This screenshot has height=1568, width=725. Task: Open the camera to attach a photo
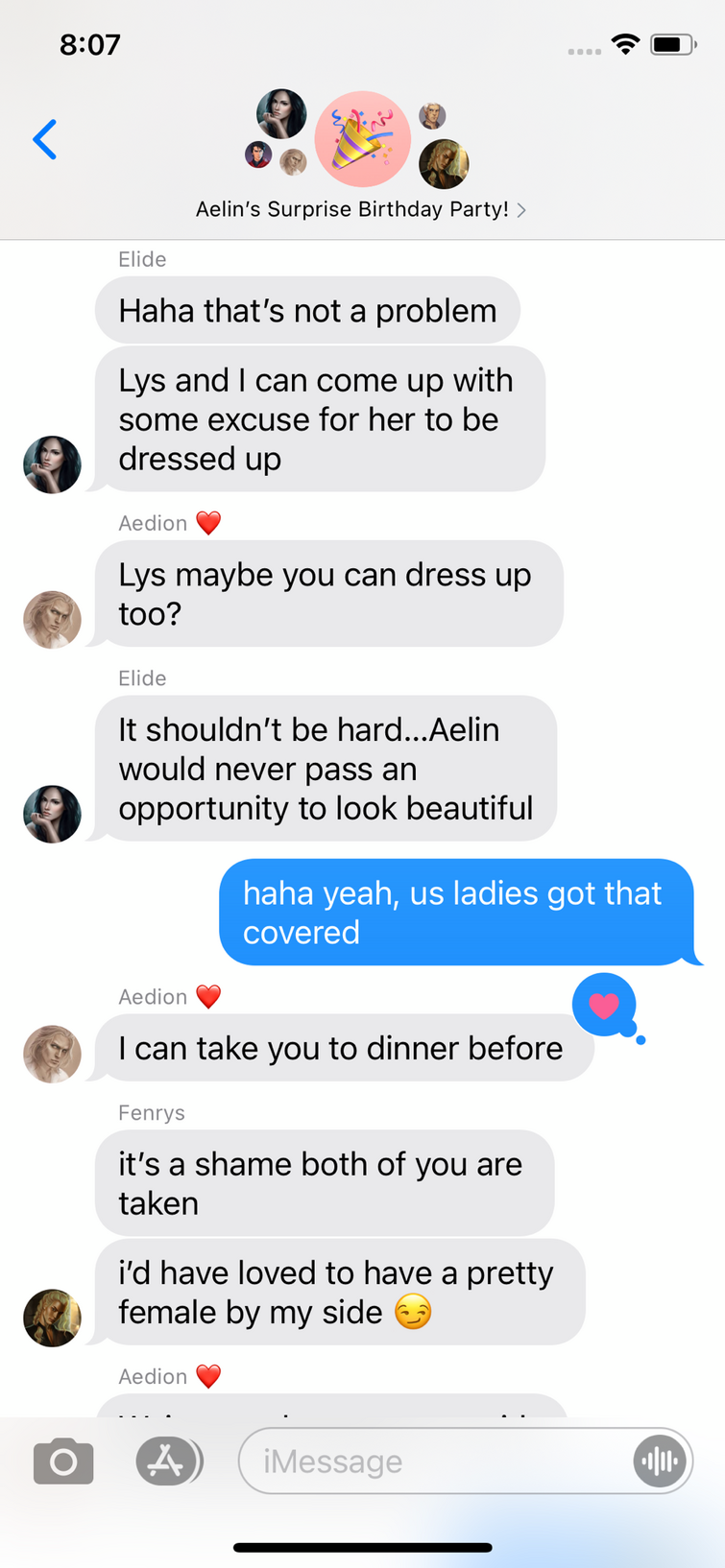(x=63, y=1461)
